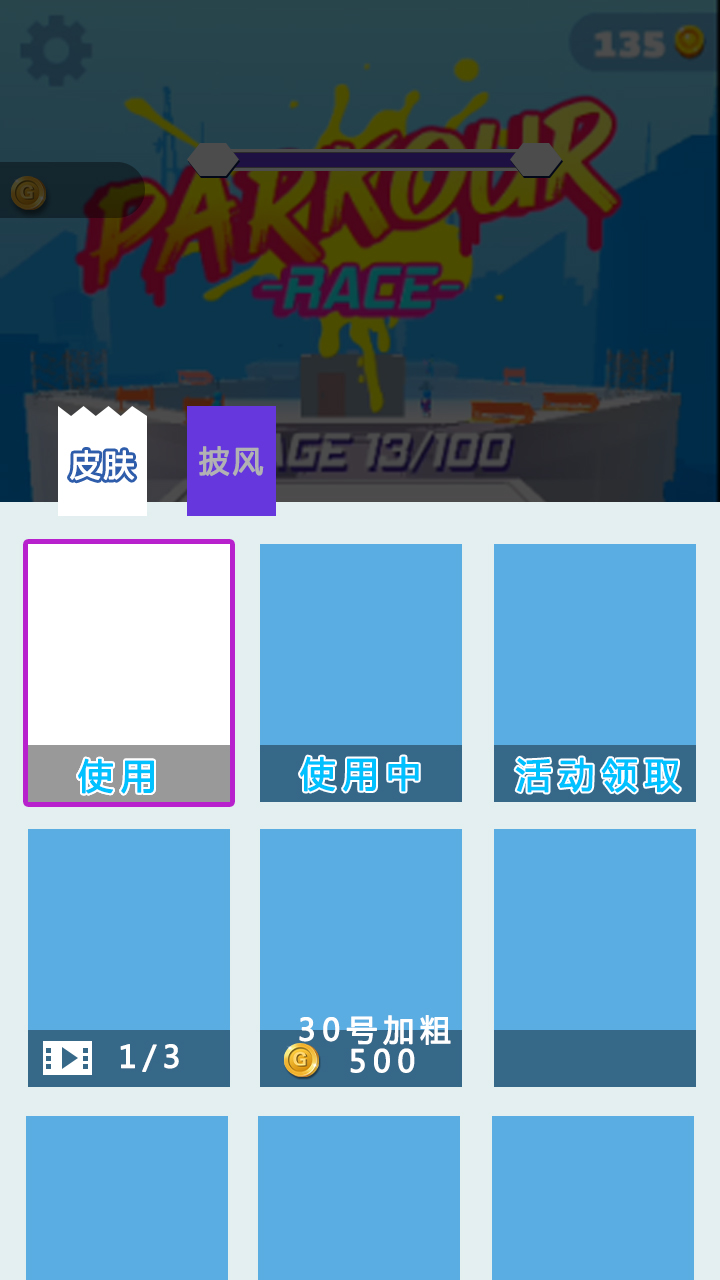720x1280 pixels.
Task: Claim the 活动领取 skin
Action: pyautogui.click(x=595, y=774)
